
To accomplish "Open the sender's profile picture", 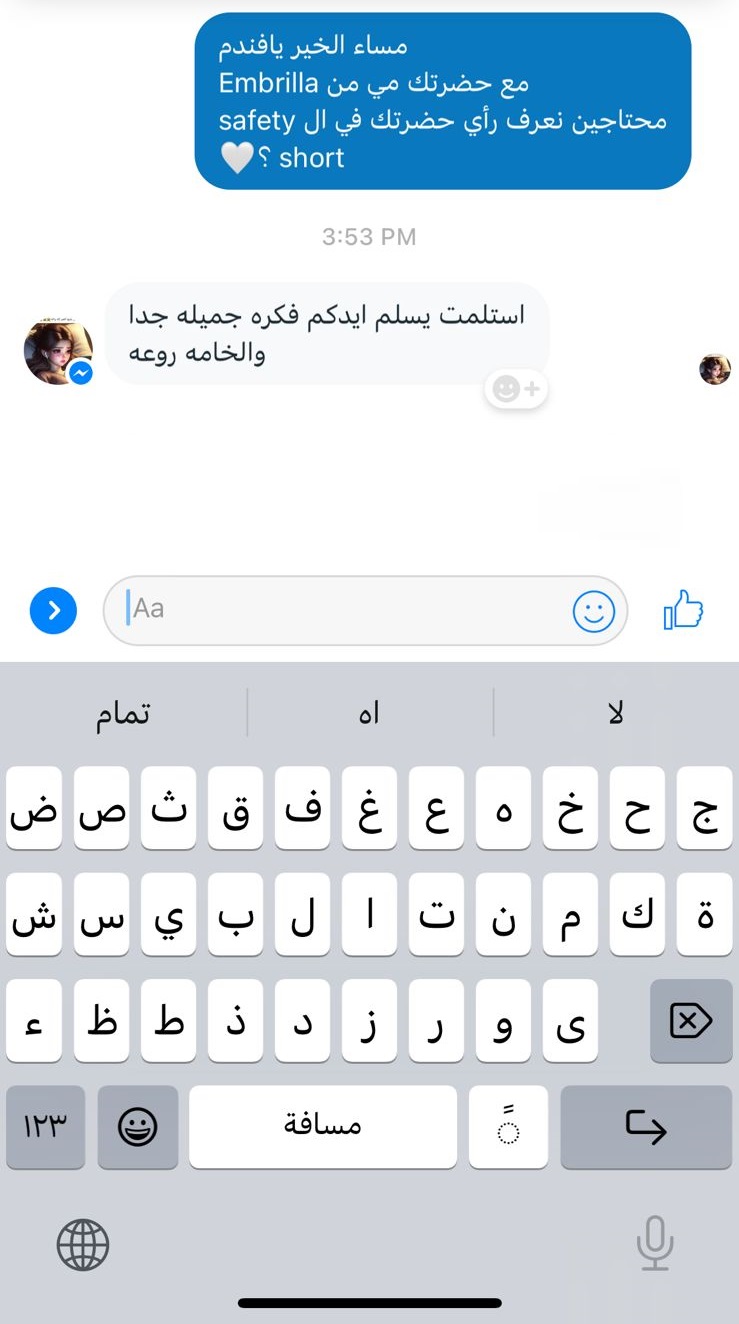I will pyautogui.click(x=58, y=351).
